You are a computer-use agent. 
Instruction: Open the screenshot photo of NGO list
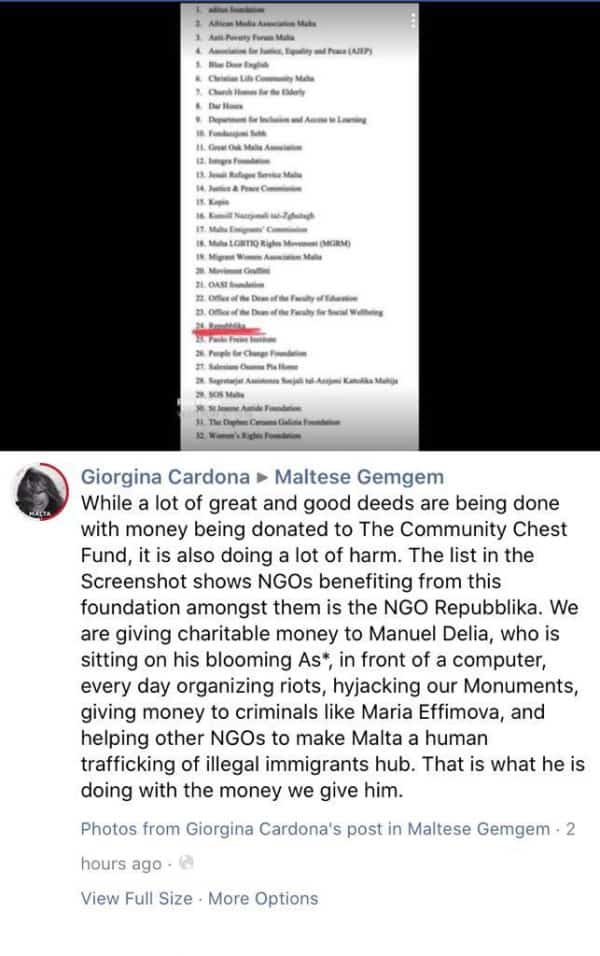pyautogui.click(x=300, y=225)
